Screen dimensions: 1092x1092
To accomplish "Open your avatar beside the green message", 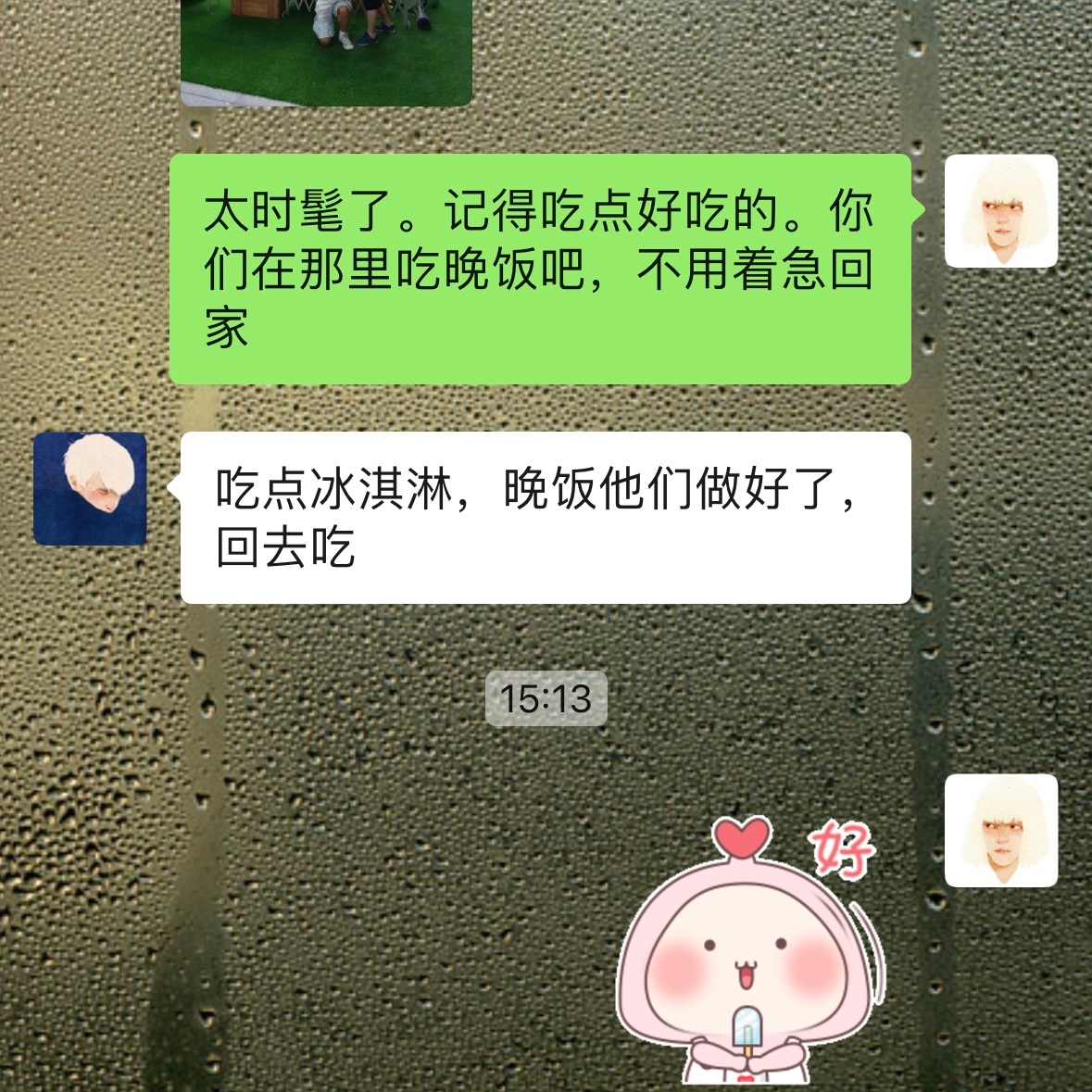I will pos(1000,211).
